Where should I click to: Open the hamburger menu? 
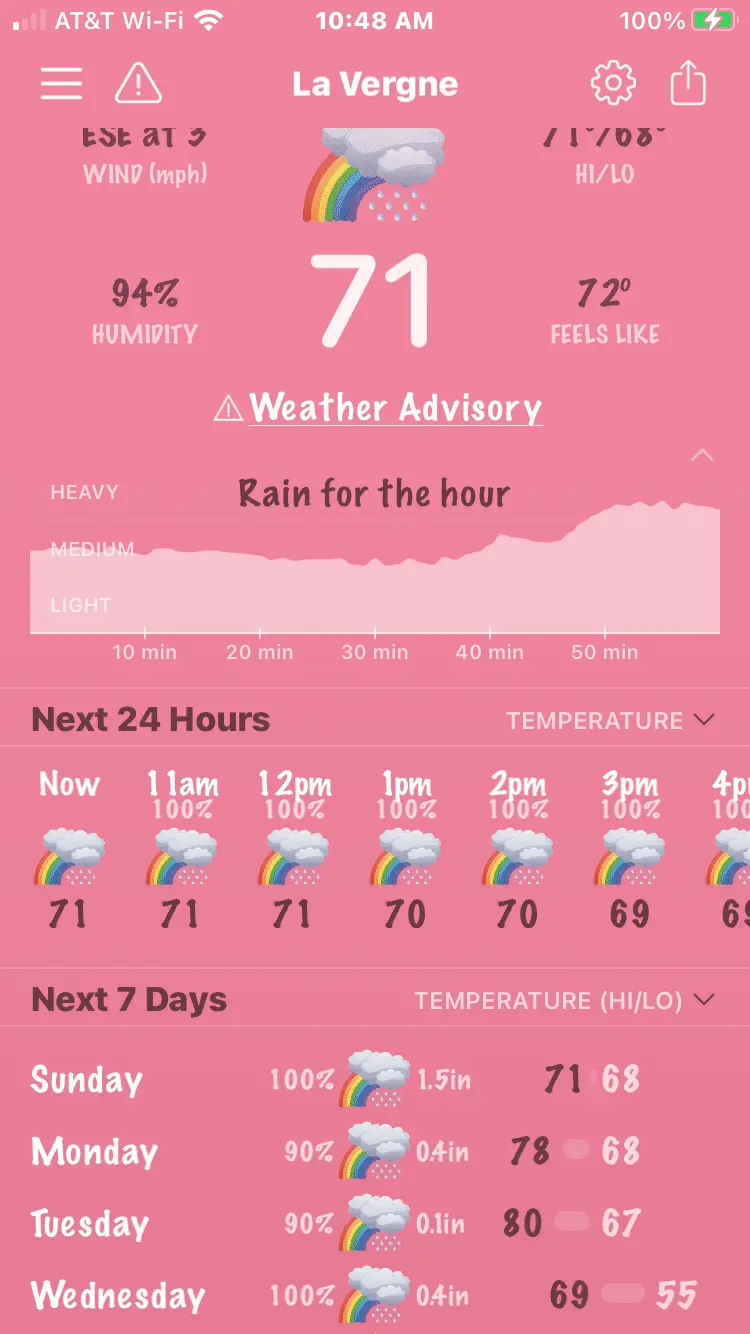(x=61, y=84)
